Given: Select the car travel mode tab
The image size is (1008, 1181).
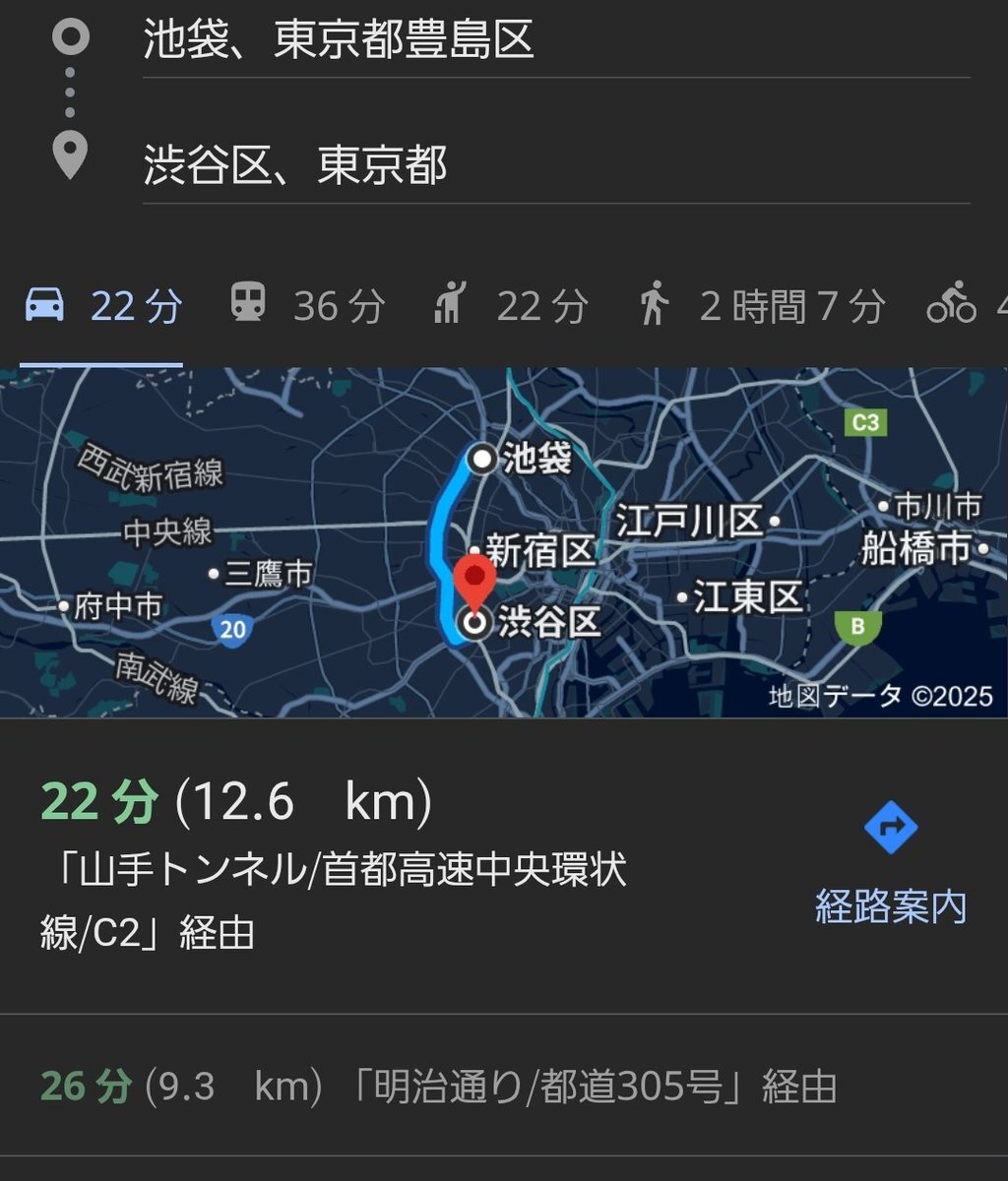Looking at the screenshot, I should [x=102, y=307].
